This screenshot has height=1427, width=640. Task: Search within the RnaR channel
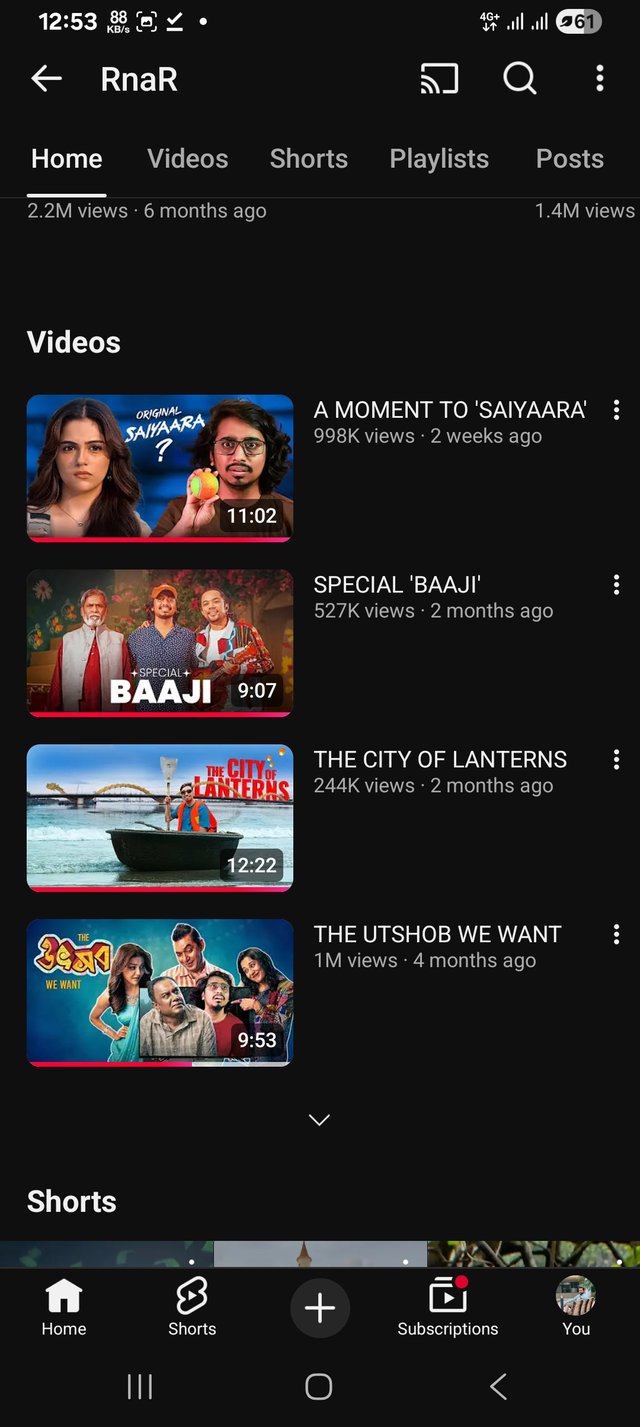(519, 79)
